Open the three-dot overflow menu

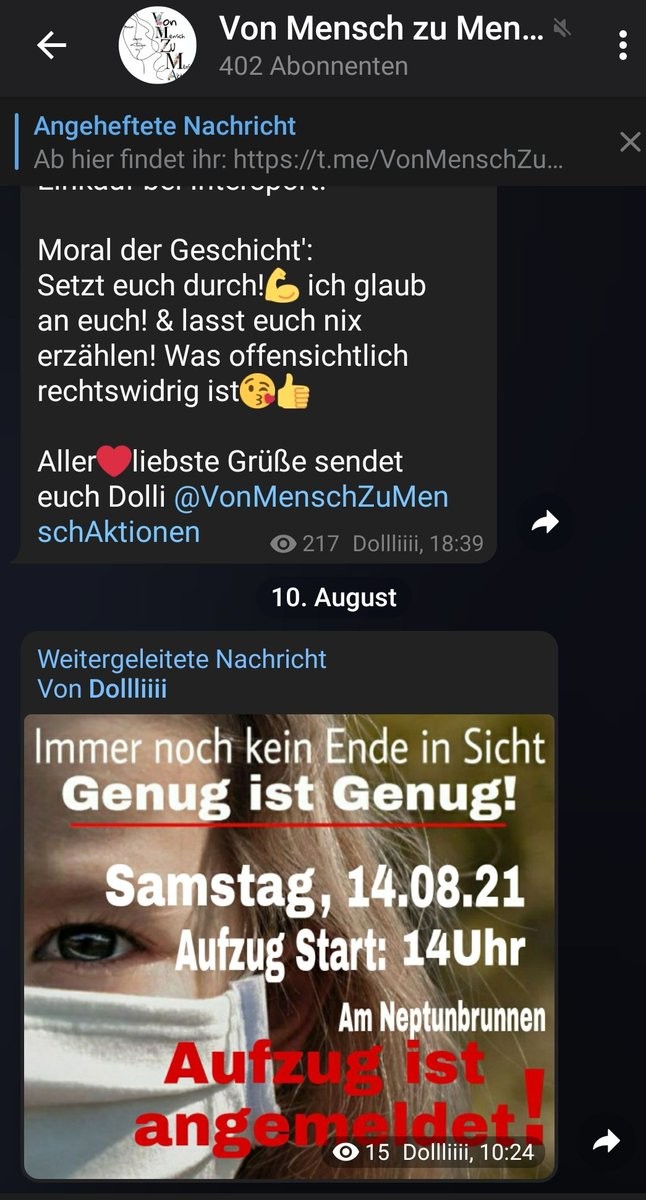[623, 45]
